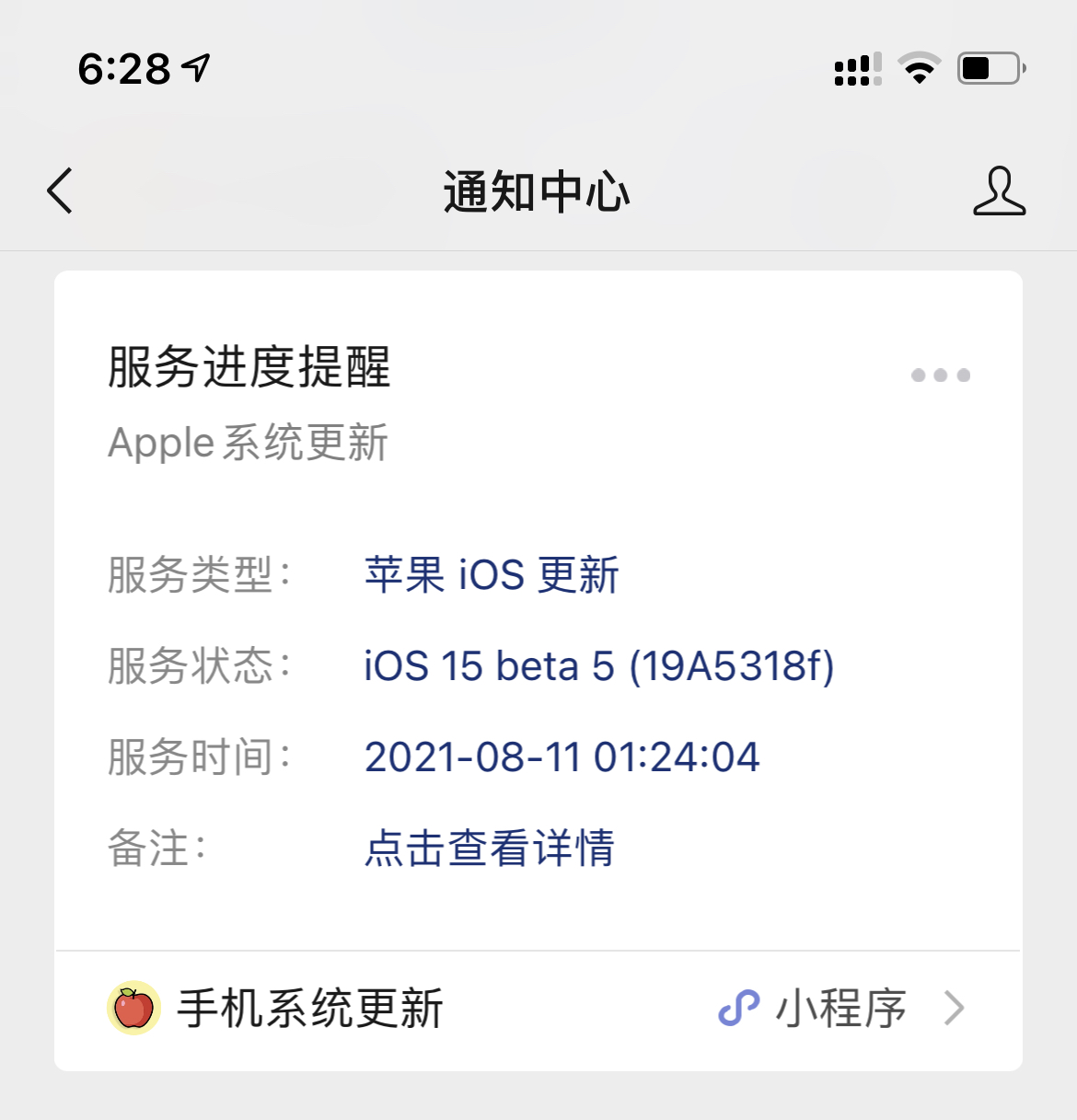Tap the 苹果 iOS 更新 service type value
This screenshot has height=1120, width=1077.
click(492, 574)
